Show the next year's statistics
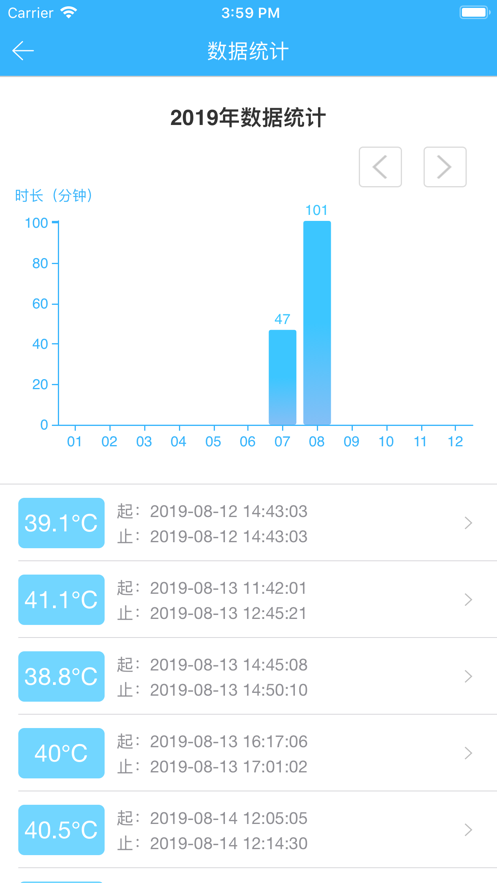Image resolution: width=497 pixels, height=883 pixels. click(x=445, y=167)
